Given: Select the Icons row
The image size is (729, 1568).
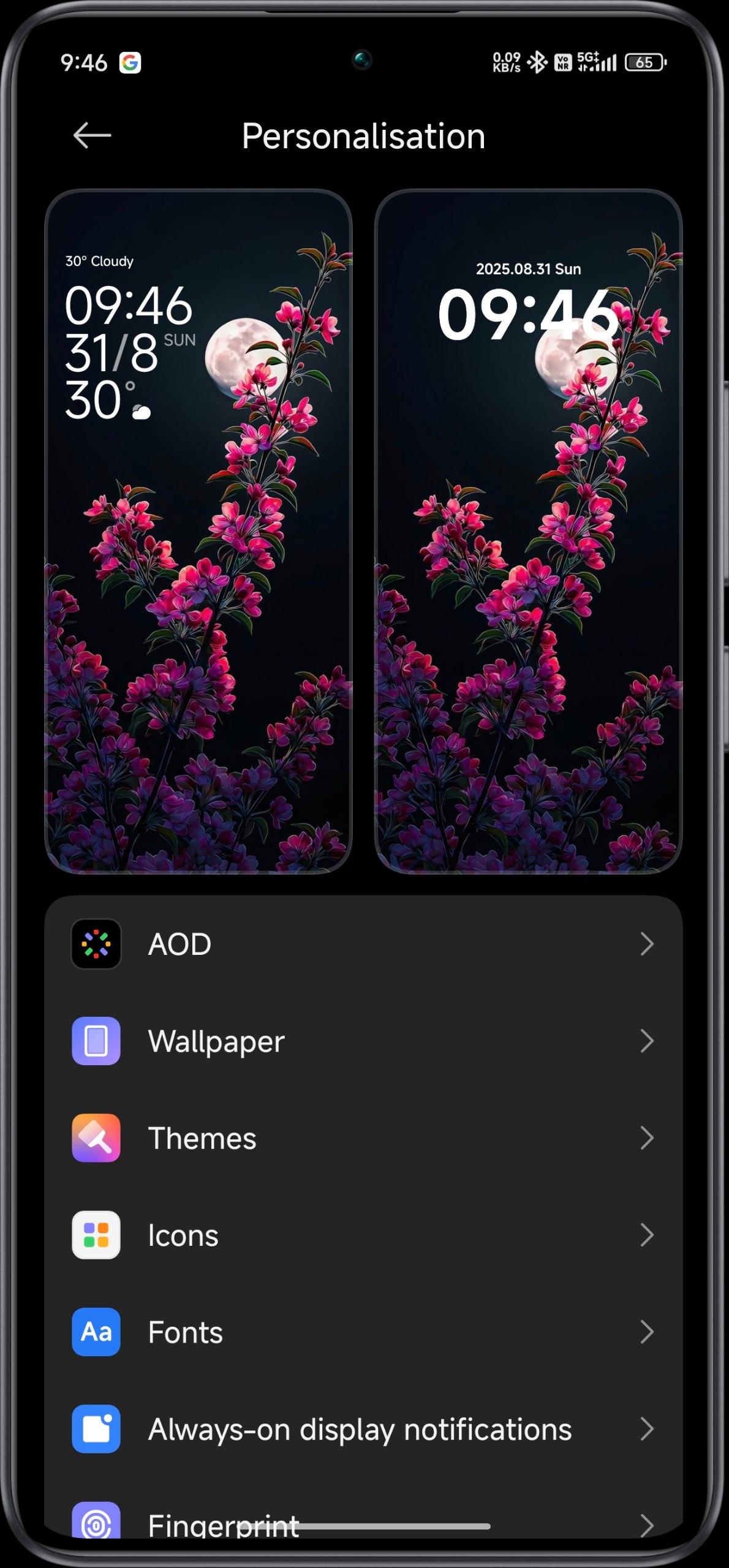Looking at the screenshot, I should click(x=363, y=1235).
